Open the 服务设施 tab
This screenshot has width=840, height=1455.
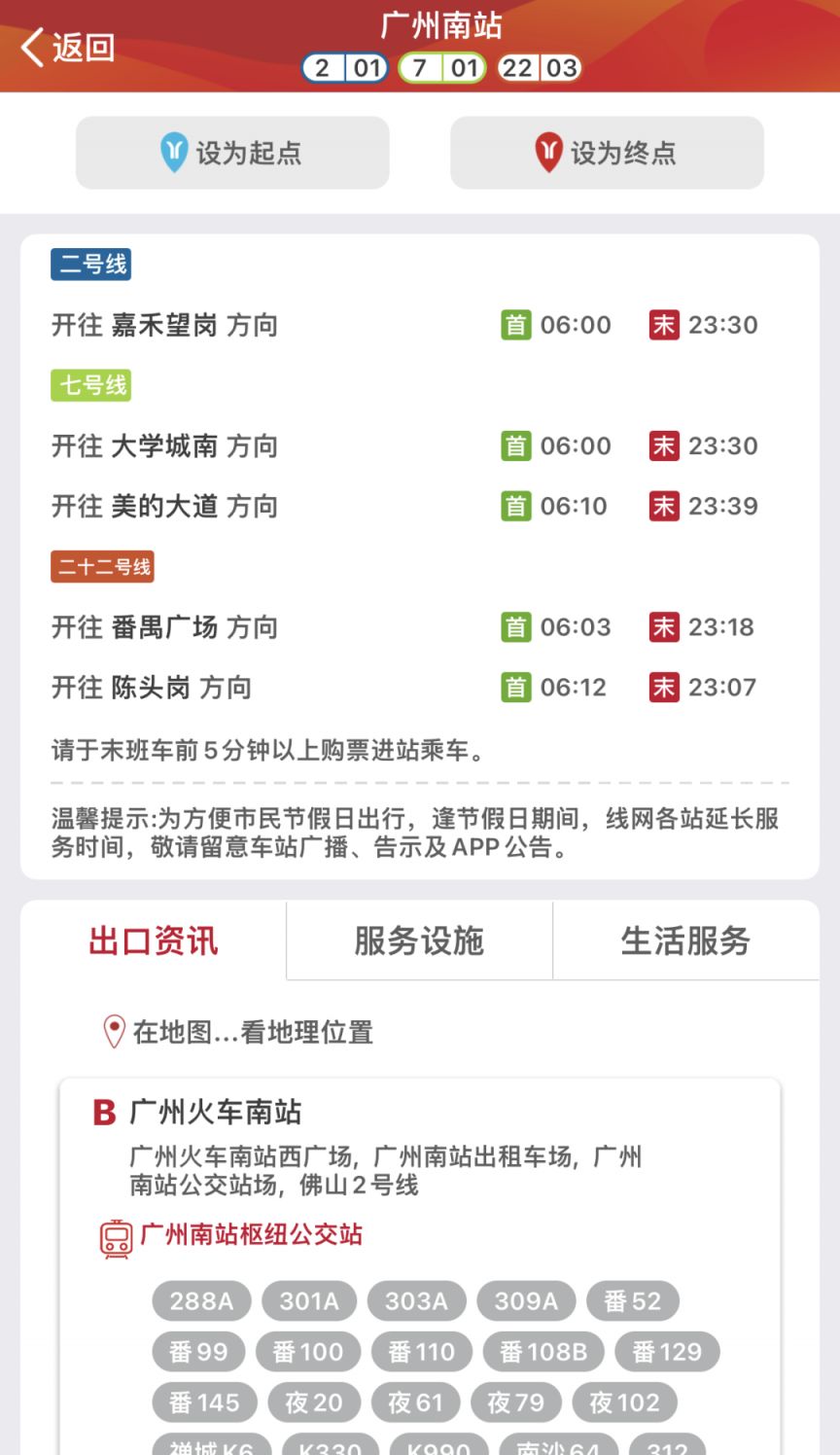(x=419, y=940)
